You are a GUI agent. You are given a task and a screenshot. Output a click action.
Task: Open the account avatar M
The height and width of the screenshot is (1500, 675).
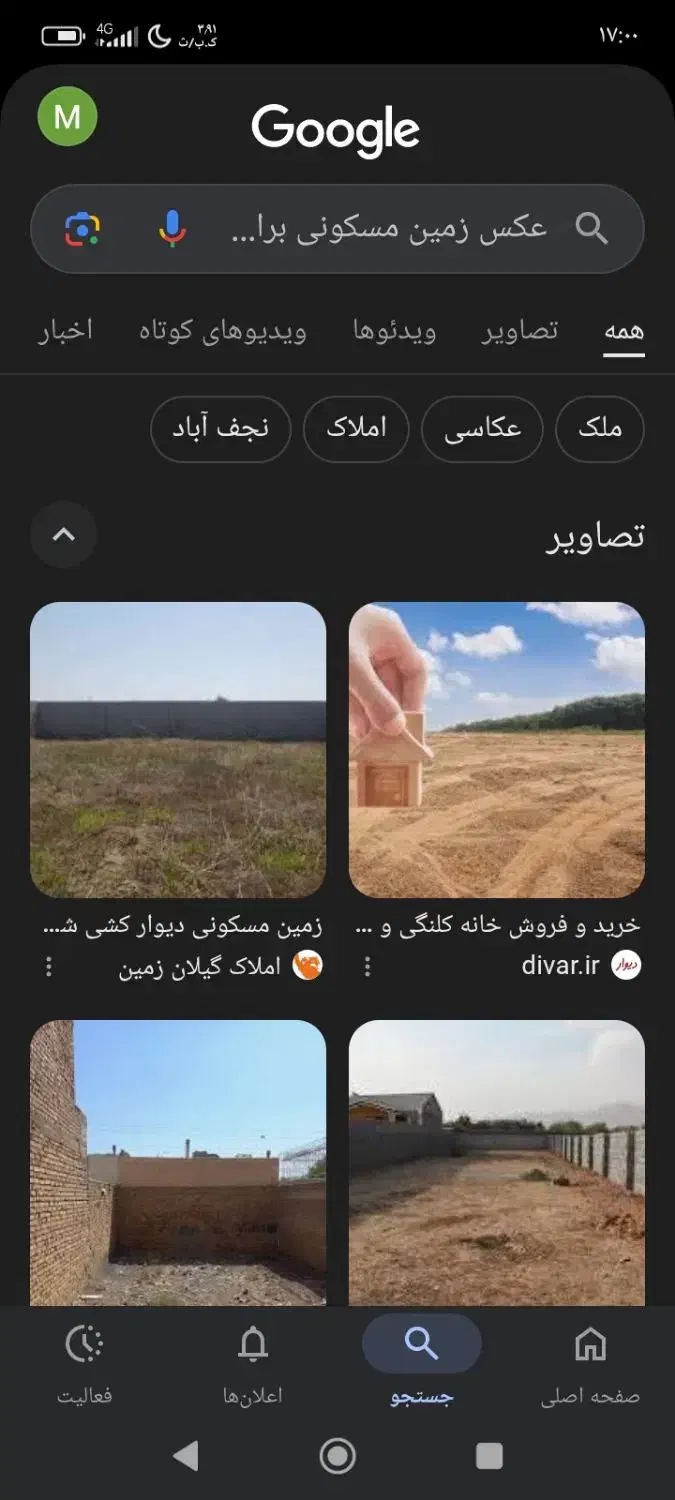67,117
